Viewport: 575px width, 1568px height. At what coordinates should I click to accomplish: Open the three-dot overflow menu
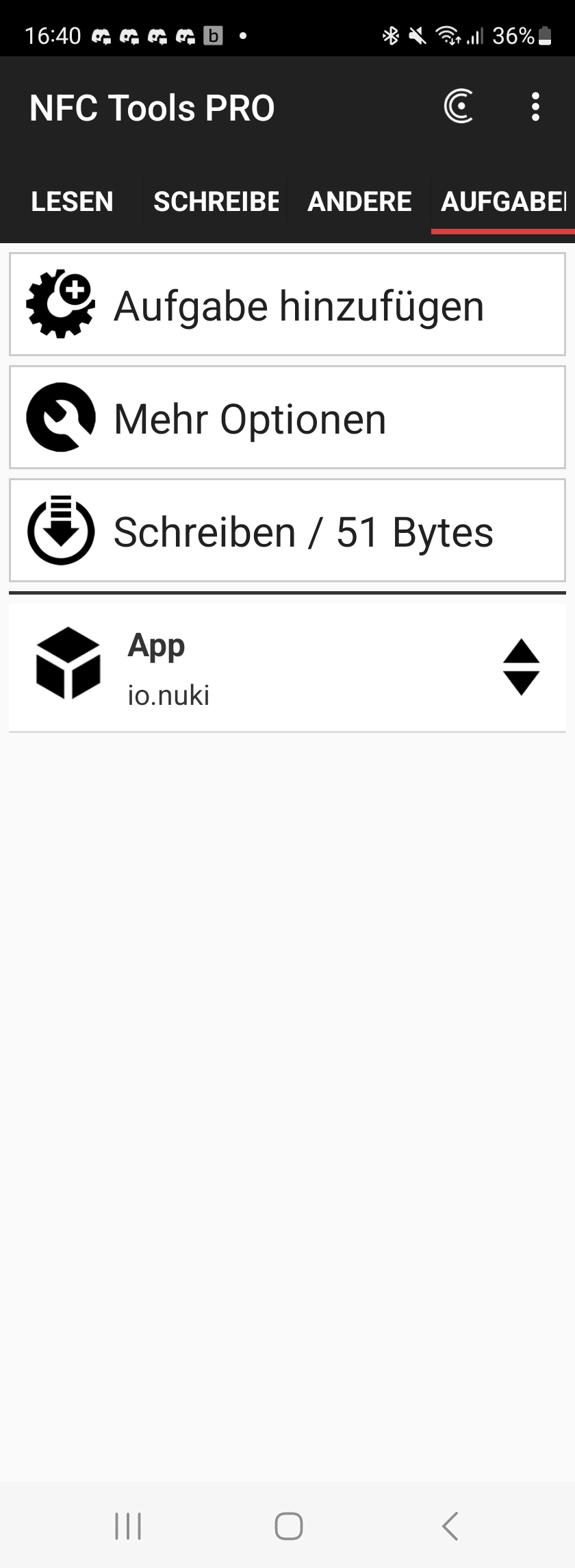[535, 108]
